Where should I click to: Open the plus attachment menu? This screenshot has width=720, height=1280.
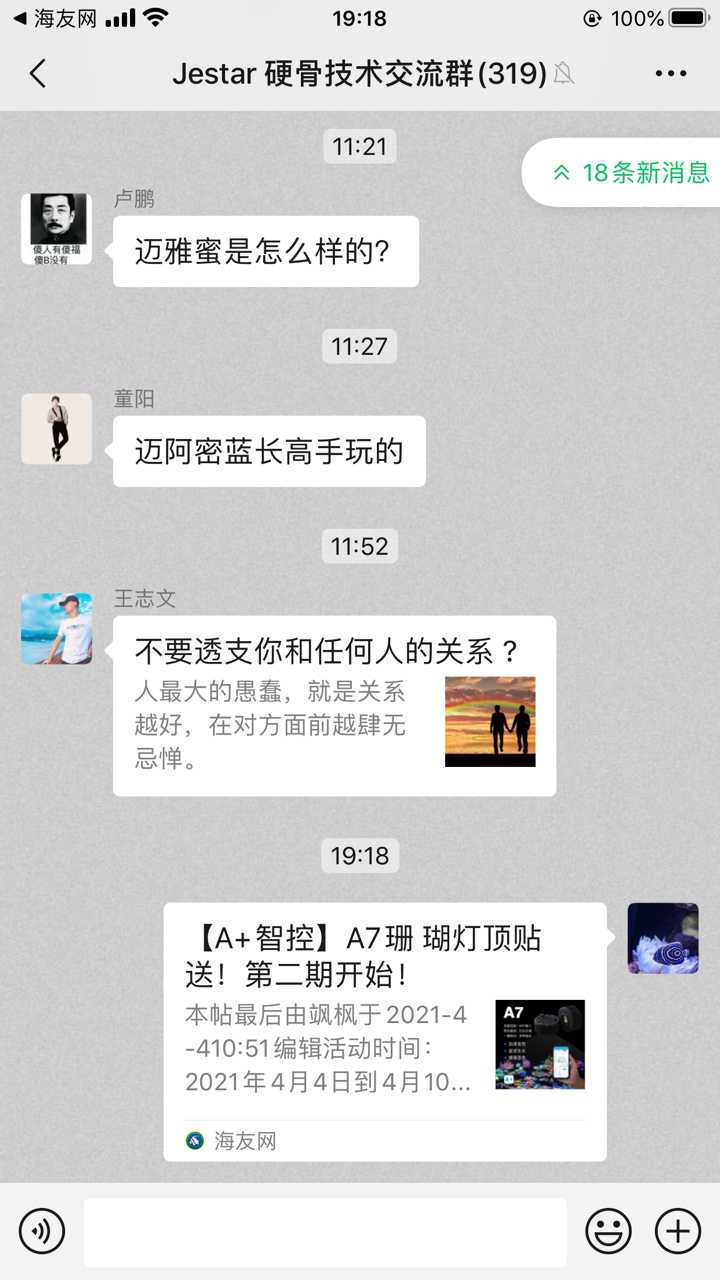click(678, 1230)
